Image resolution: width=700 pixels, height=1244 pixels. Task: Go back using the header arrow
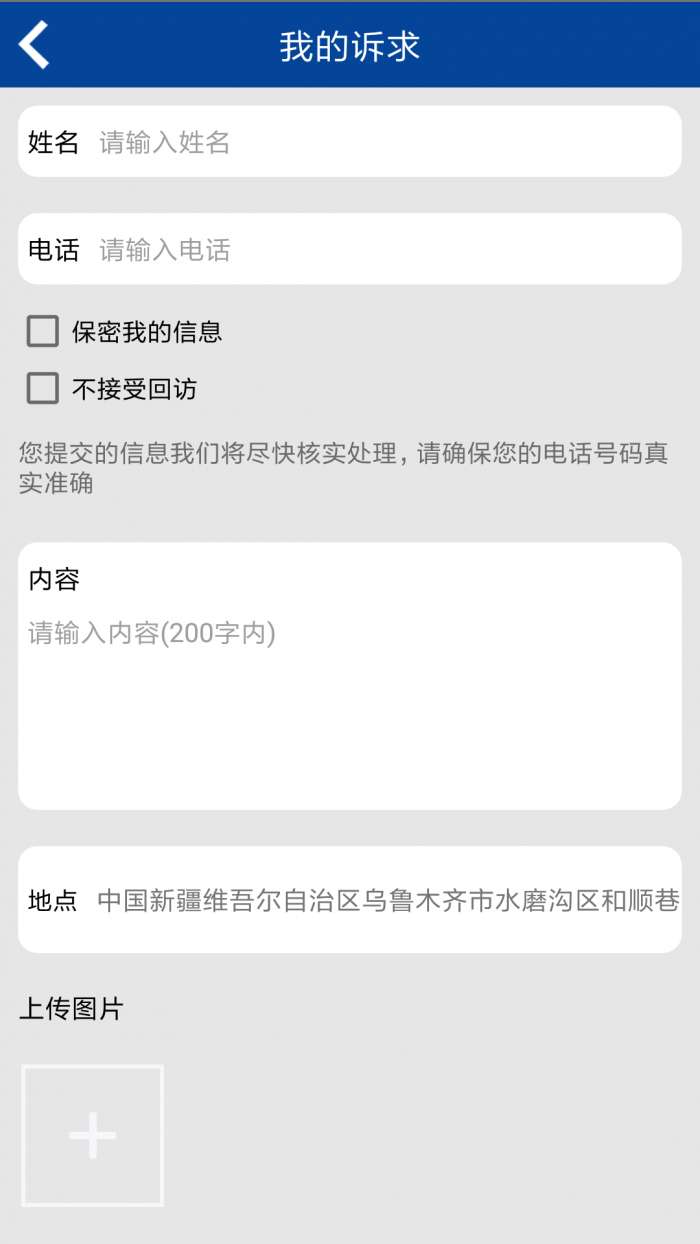coord(34,46)
